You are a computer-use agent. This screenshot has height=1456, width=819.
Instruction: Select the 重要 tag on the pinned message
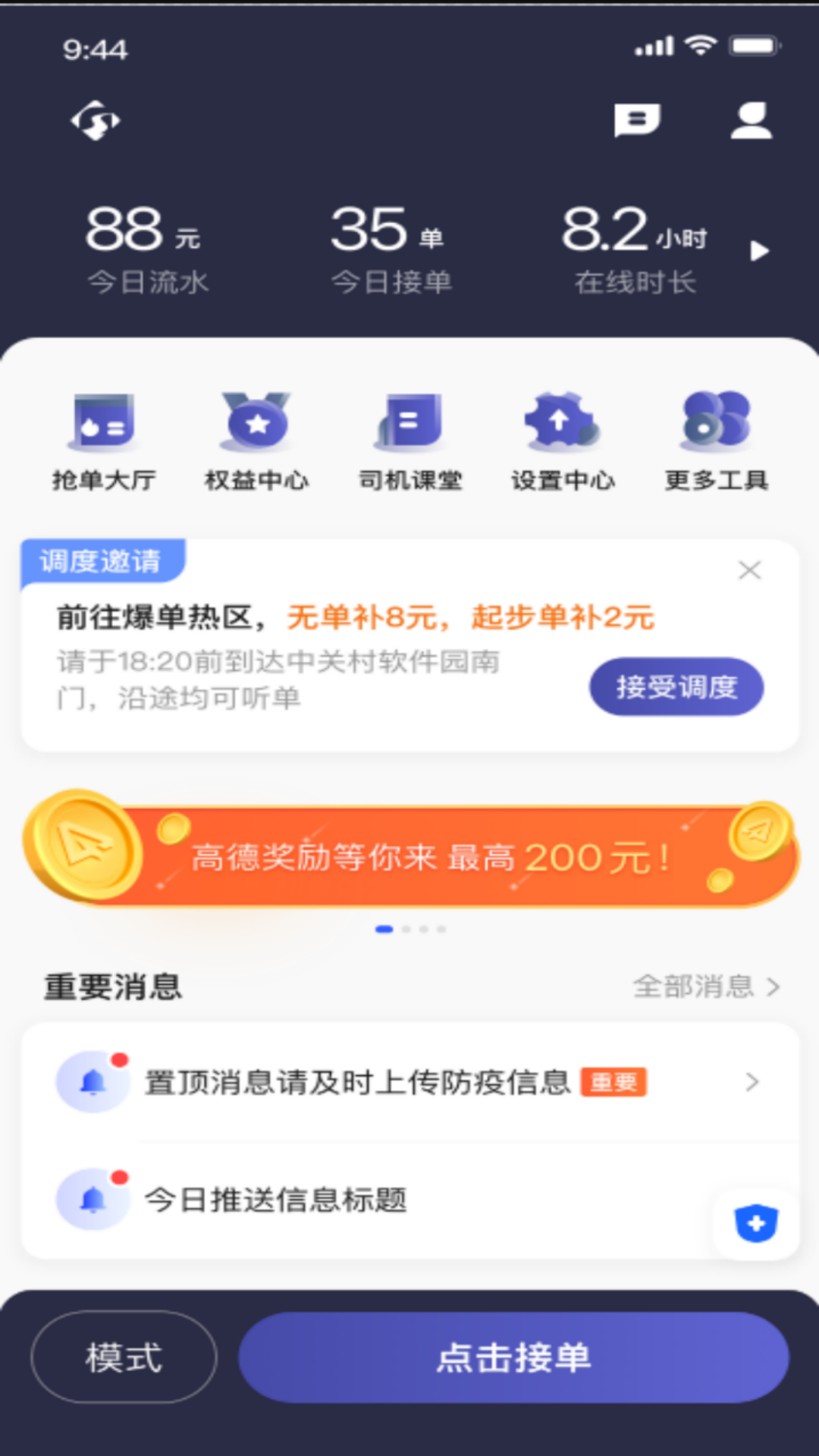pos(614,1083)
